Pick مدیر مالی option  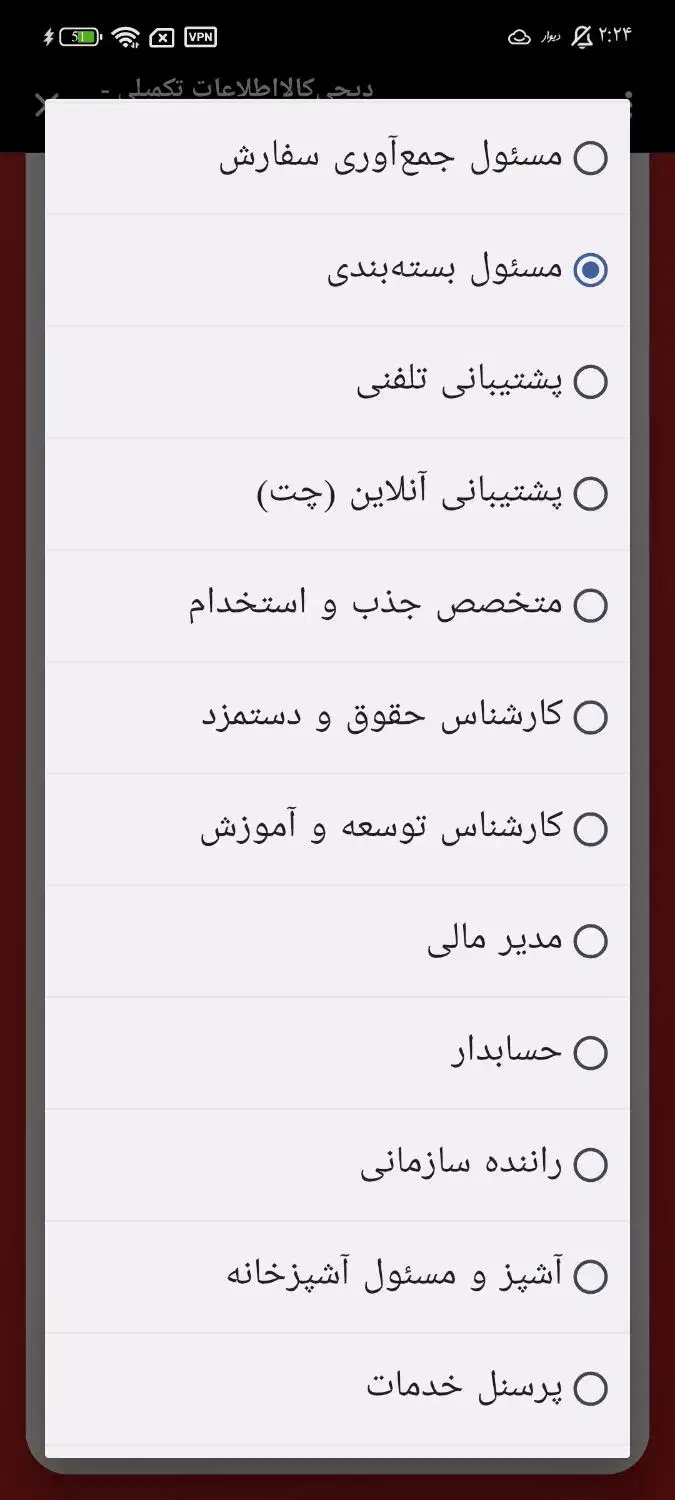coord(590,941)
